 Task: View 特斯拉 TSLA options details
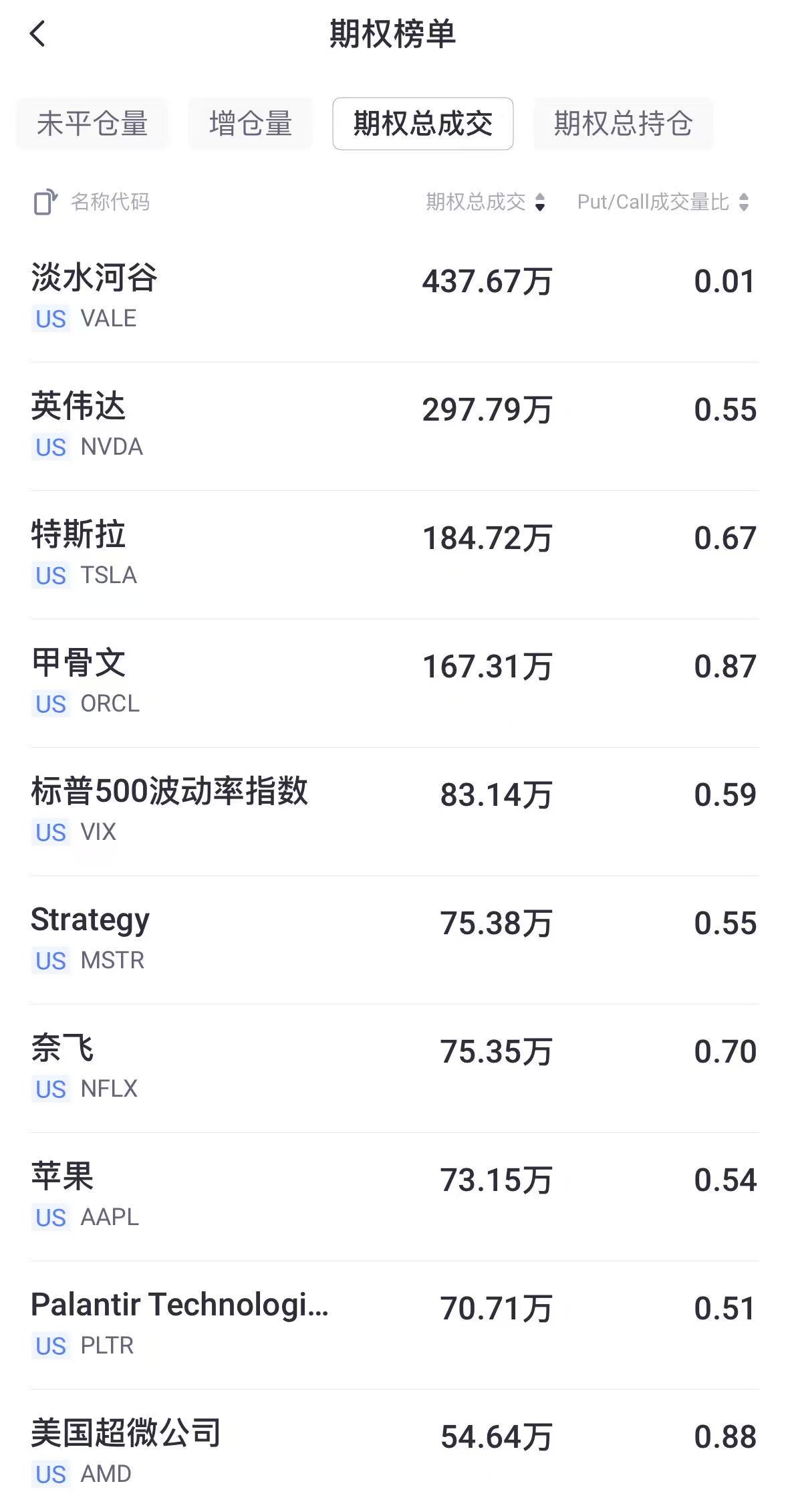[x=394, y=554]
